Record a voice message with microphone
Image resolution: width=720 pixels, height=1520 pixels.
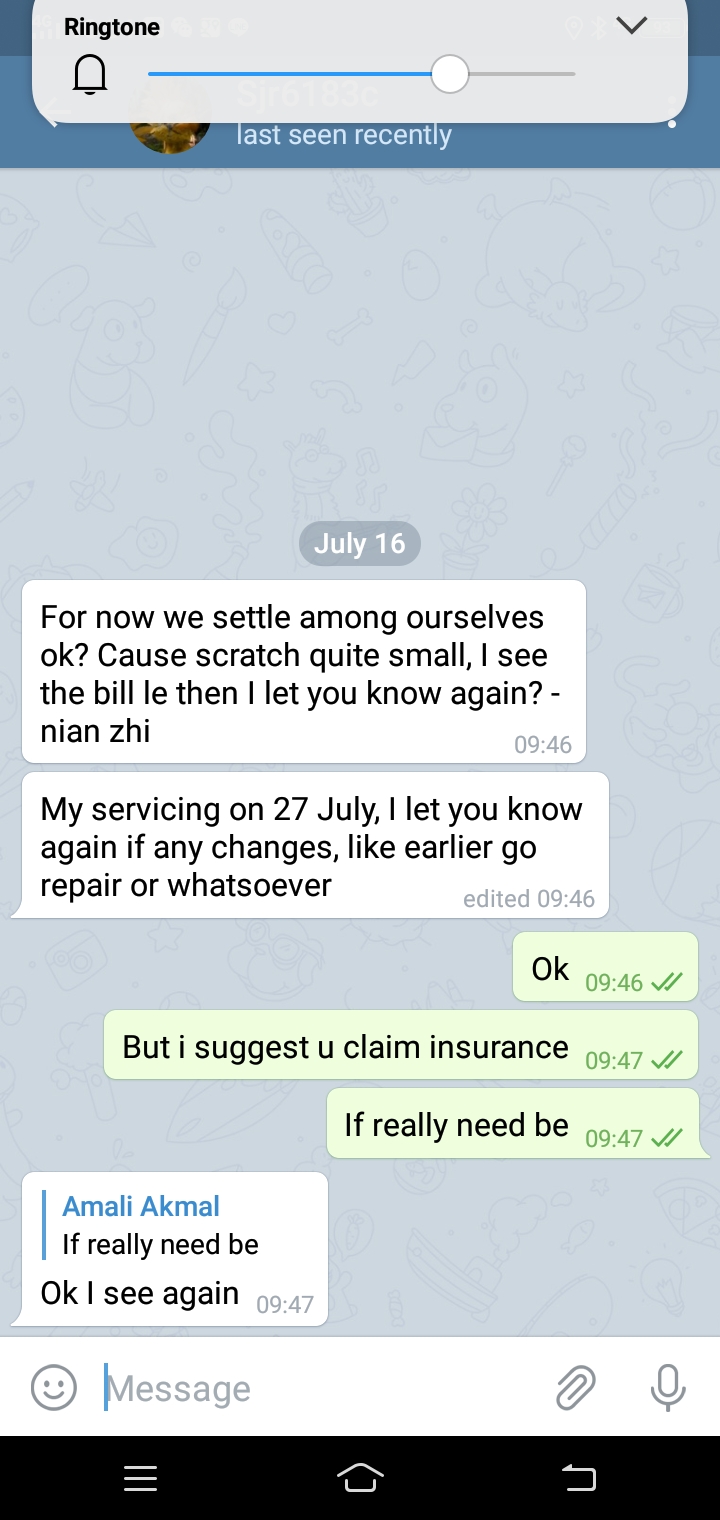pos(667,1387)
